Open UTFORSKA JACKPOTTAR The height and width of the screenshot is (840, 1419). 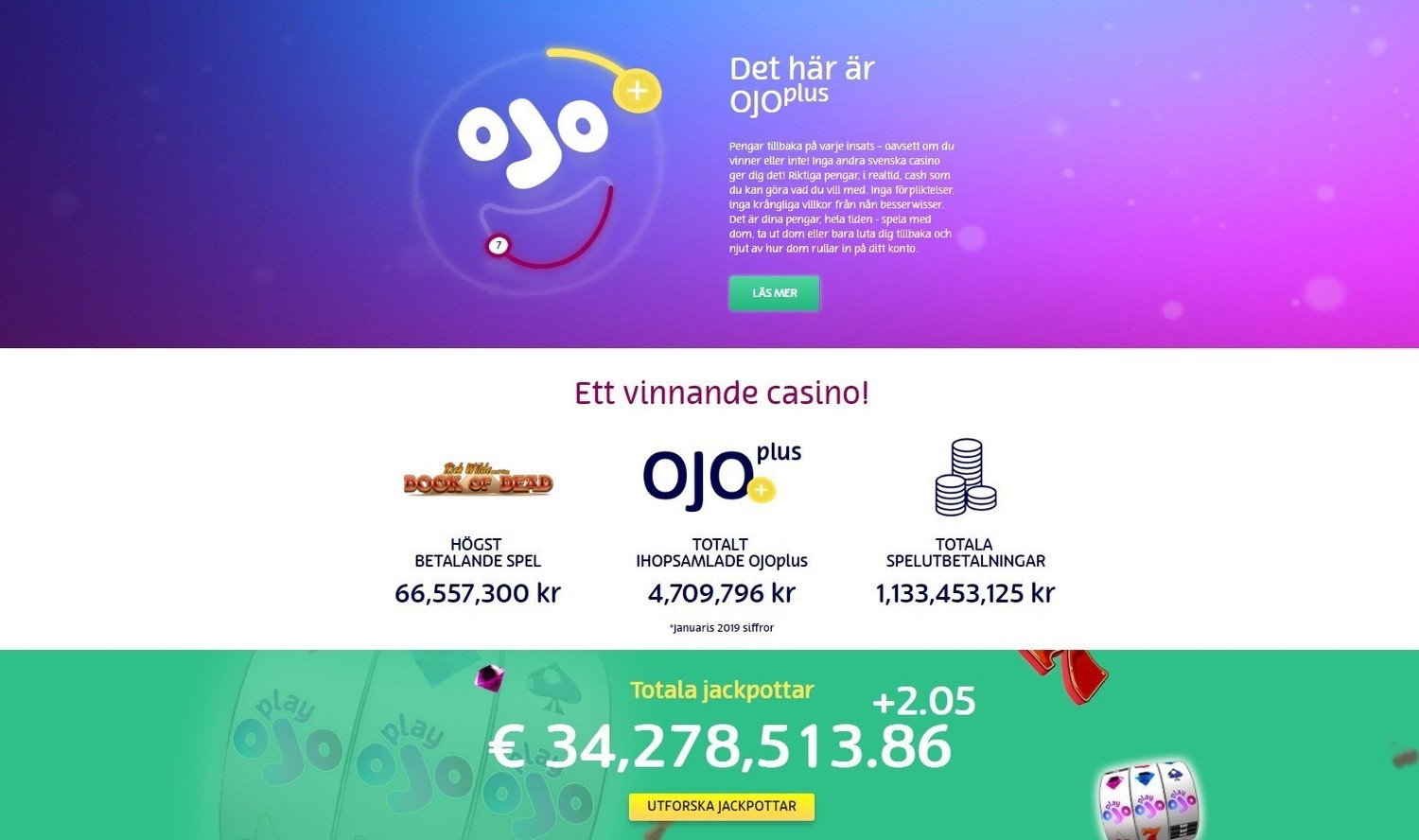[721, 807]
